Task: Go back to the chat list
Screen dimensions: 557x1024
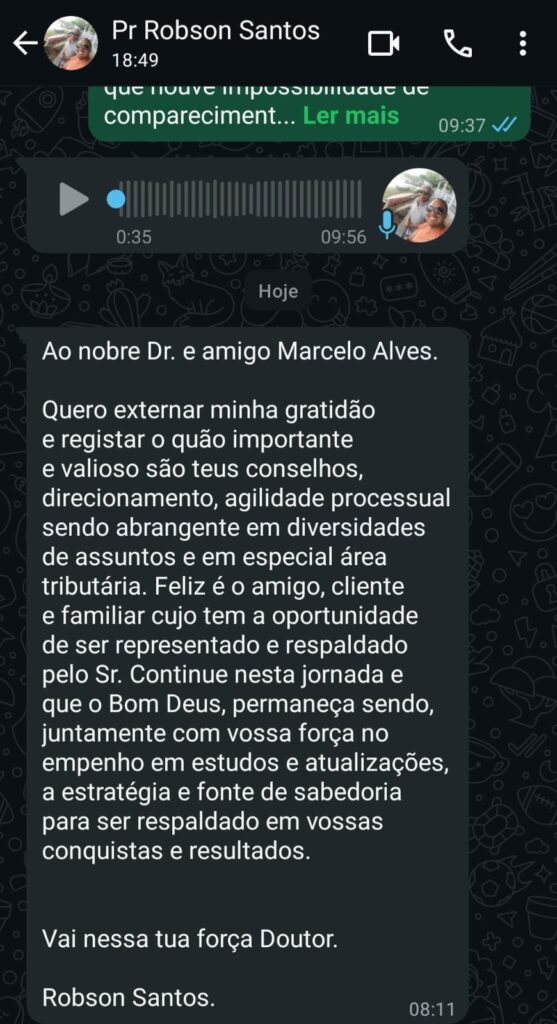Action: pos(25,44)
